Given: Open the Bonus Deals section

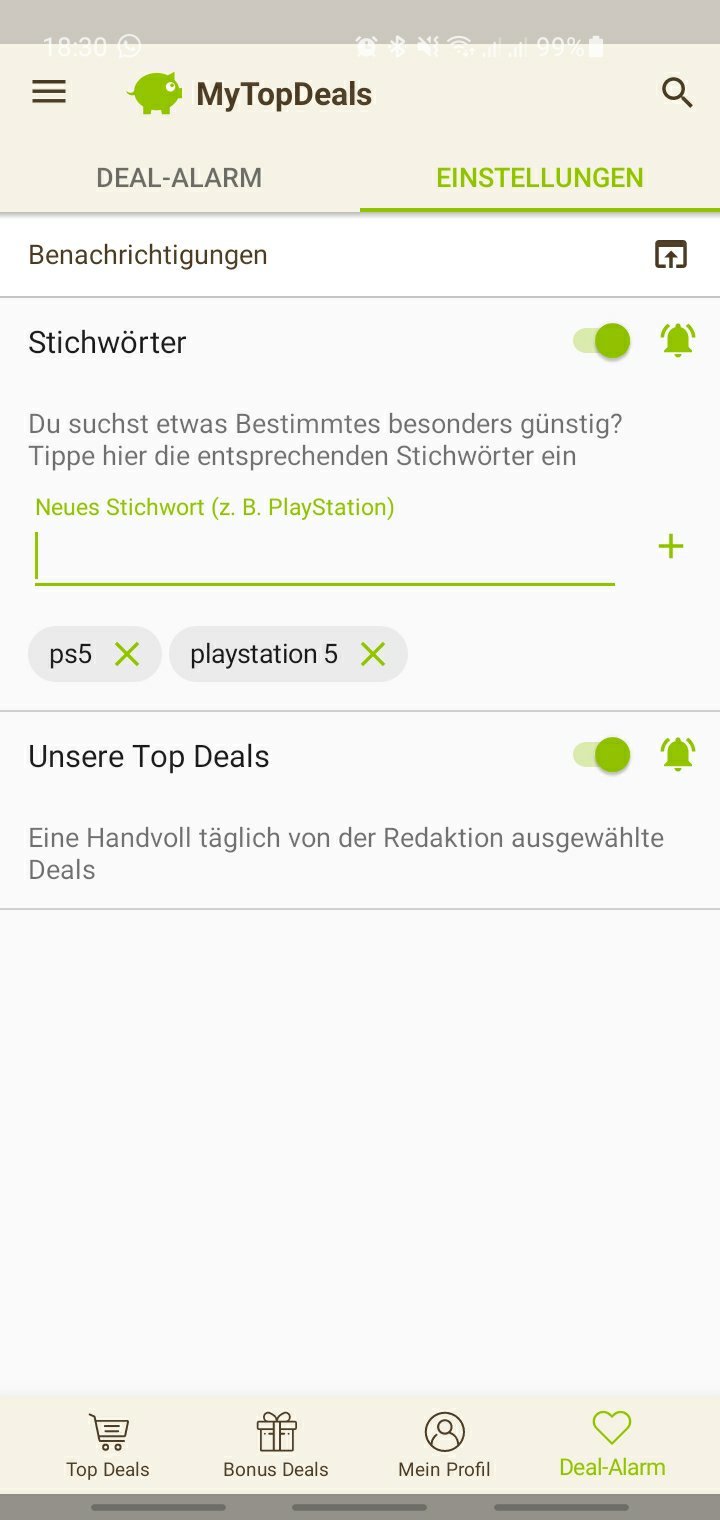Looking at the screenshot, I should [x=276, y=1445].
